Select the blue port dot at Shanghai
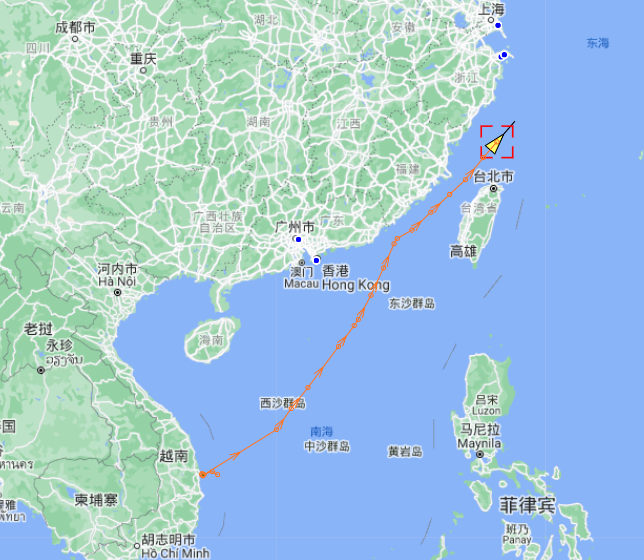The width and height of the screenshot is (644, 560). (497, 25)
